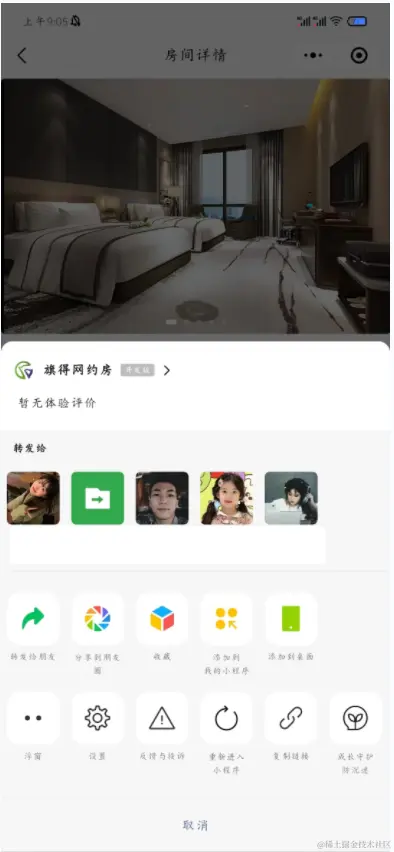
Task: Copy the link with 复制链接
Action: [291, 718]
